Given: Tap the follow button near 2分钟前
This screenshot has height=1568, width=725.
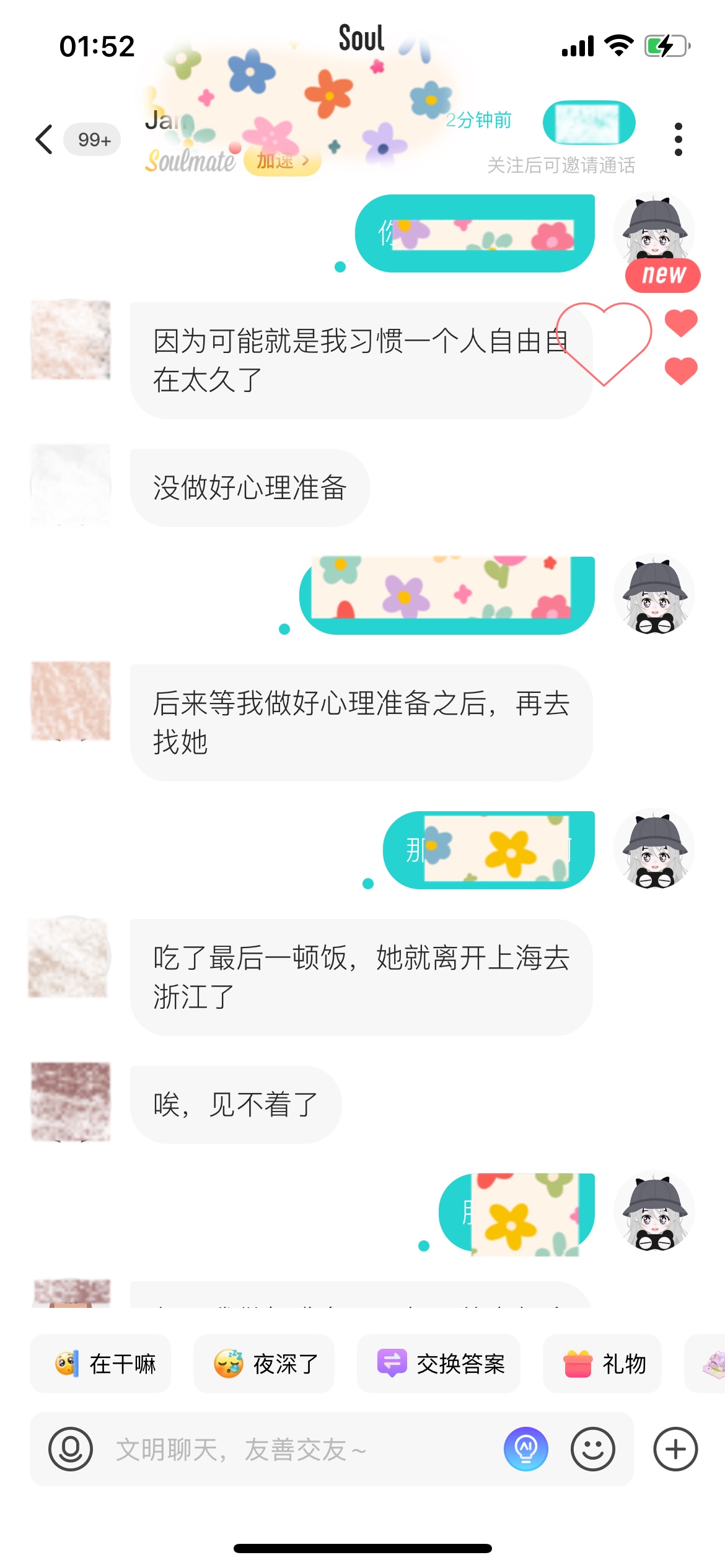Looking at the screenshot, I should tap(589, 122).
